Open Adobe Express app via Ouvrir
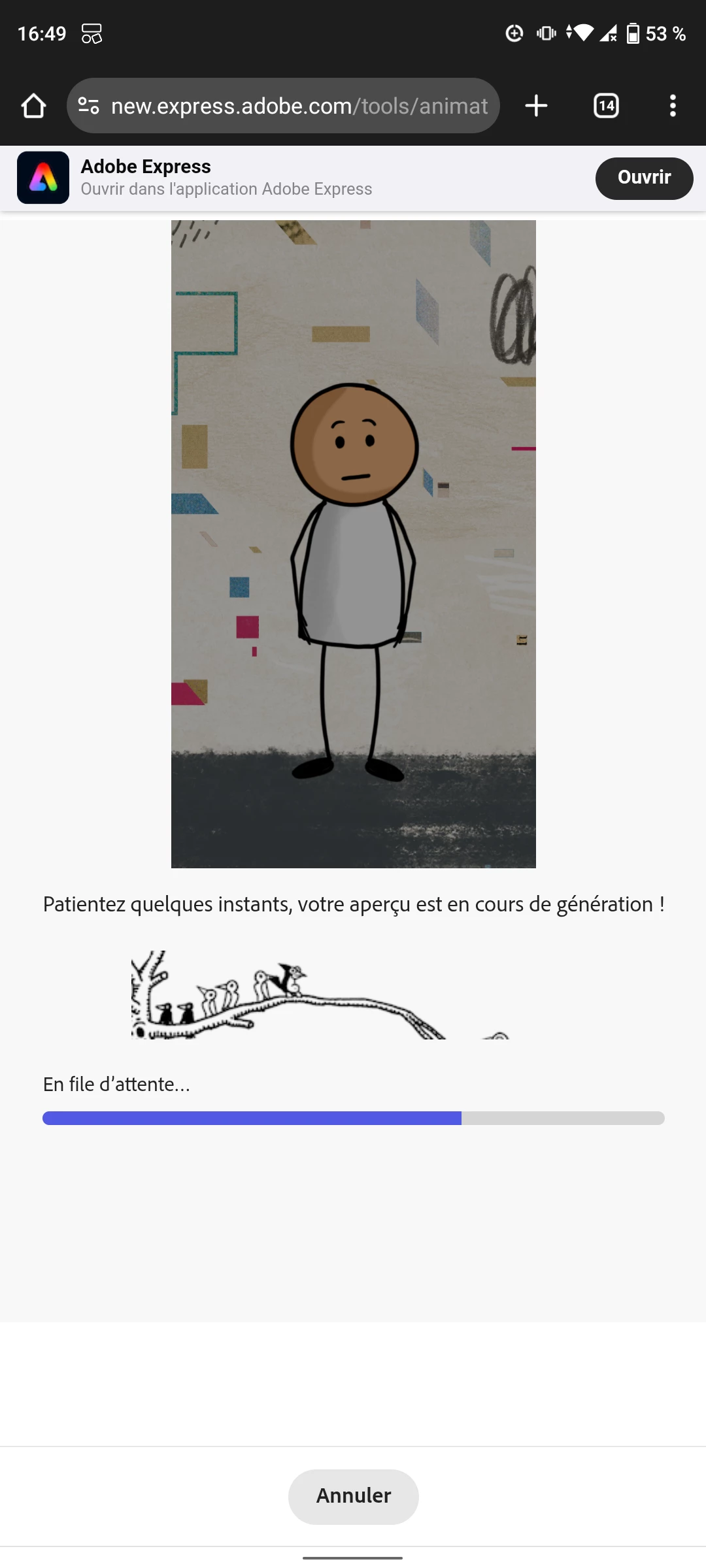 [x=644, y=178]
